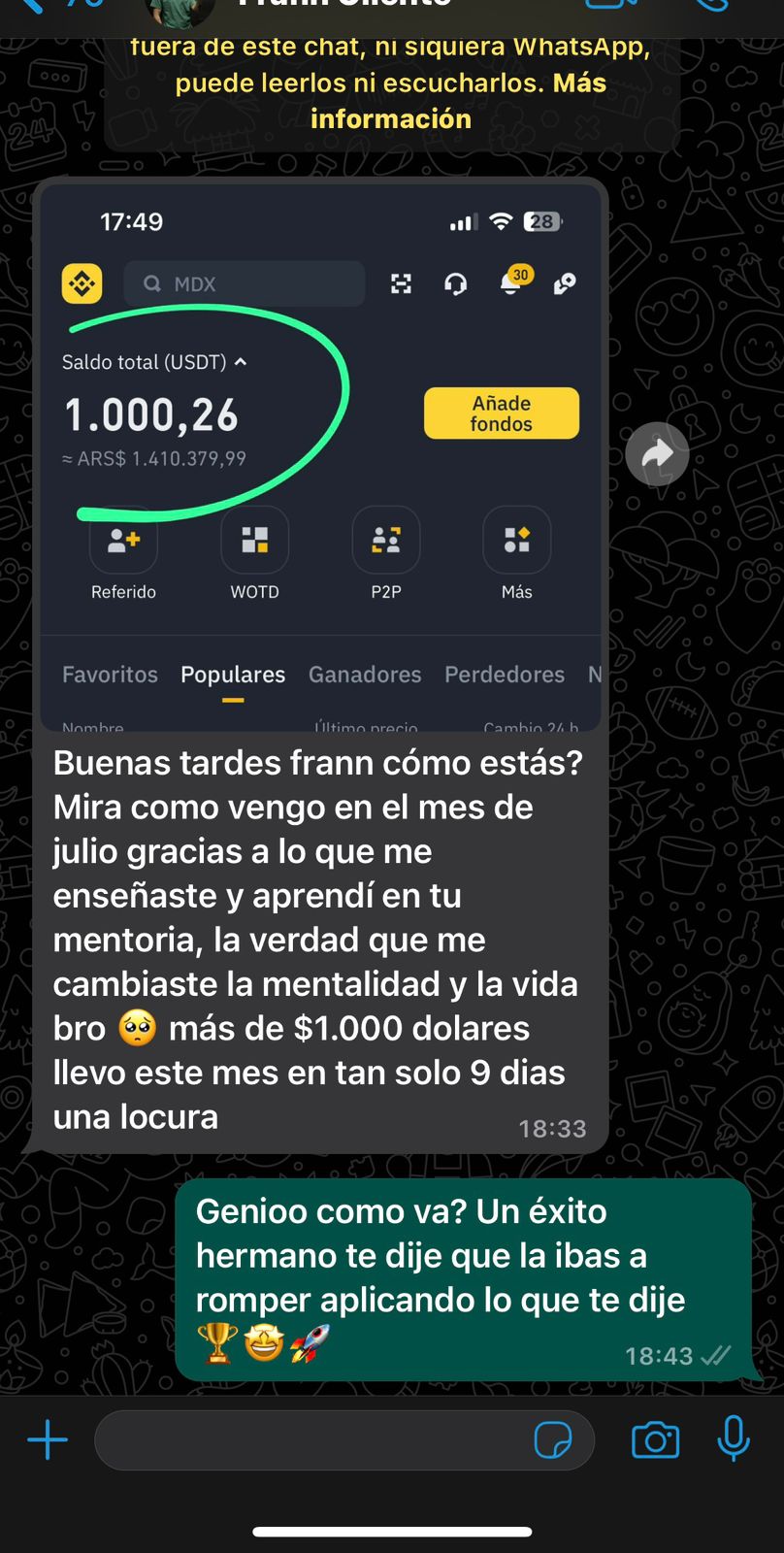Open the Más información encryption link

(391, 118)
